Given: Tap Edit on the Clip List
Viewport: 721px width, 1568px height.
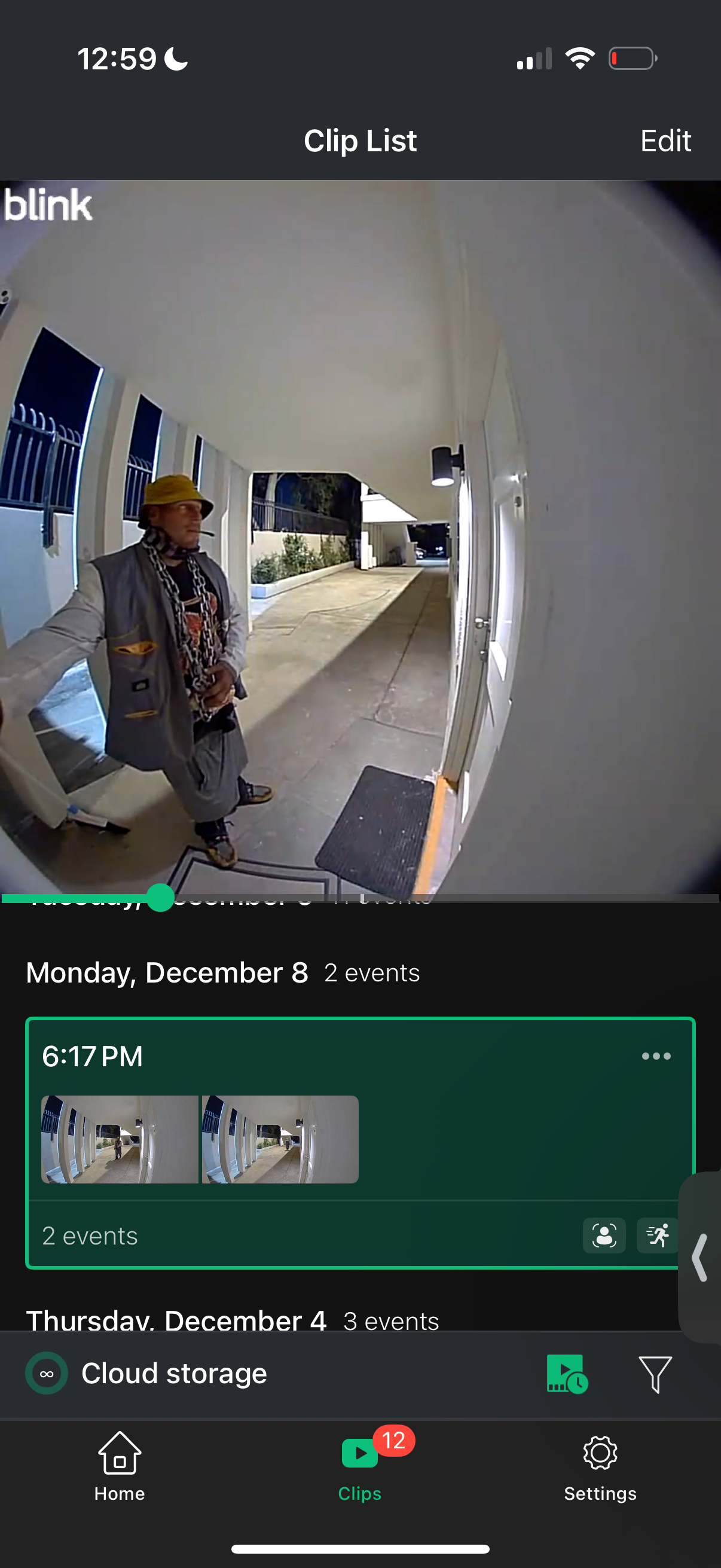Looking at the screenshot, I should click(665, 141).
